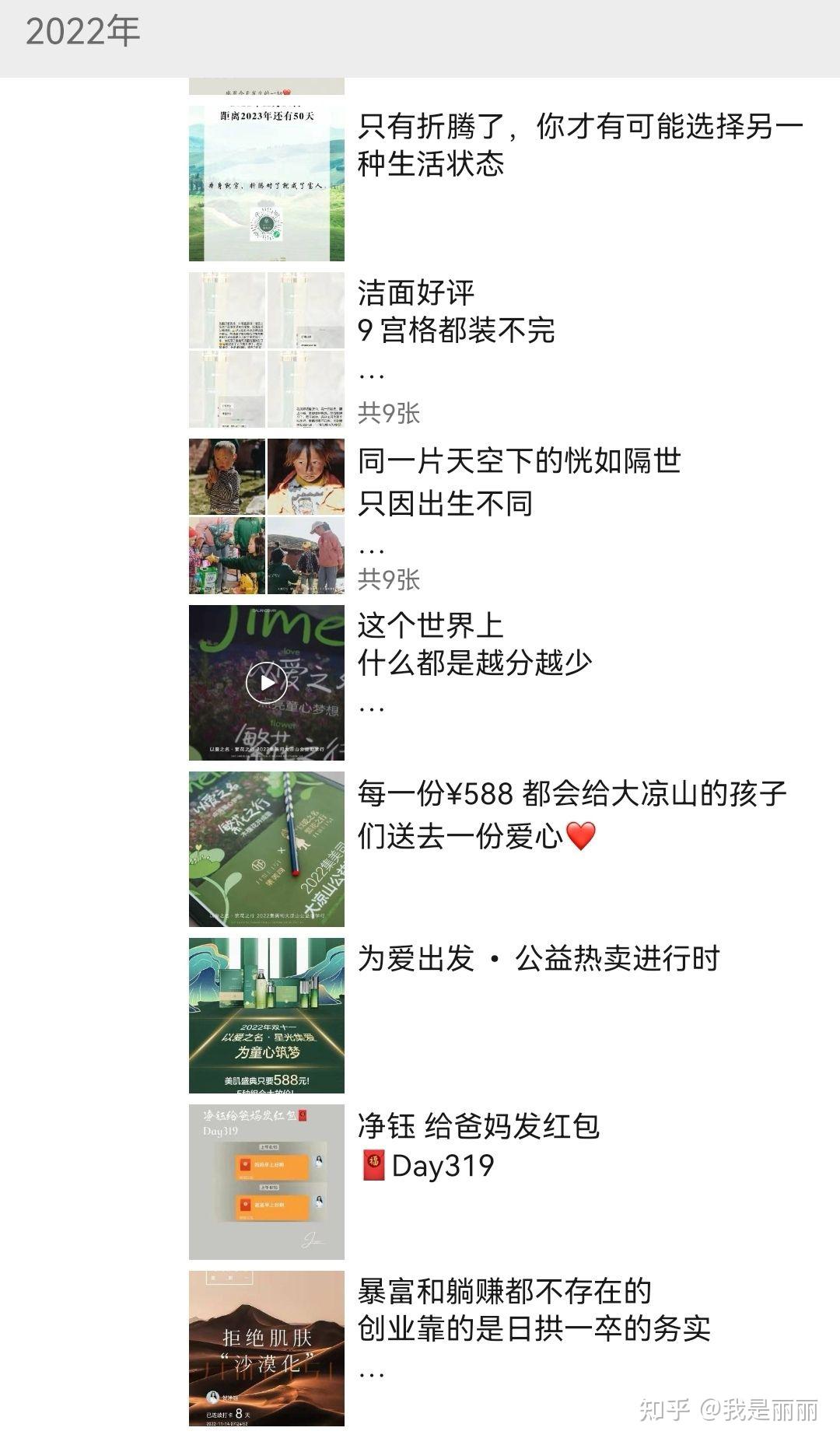The height and width of the screenshot is (1445, 840).
Task: Play the video in 这个世界上 post
Action: [267, 683]
